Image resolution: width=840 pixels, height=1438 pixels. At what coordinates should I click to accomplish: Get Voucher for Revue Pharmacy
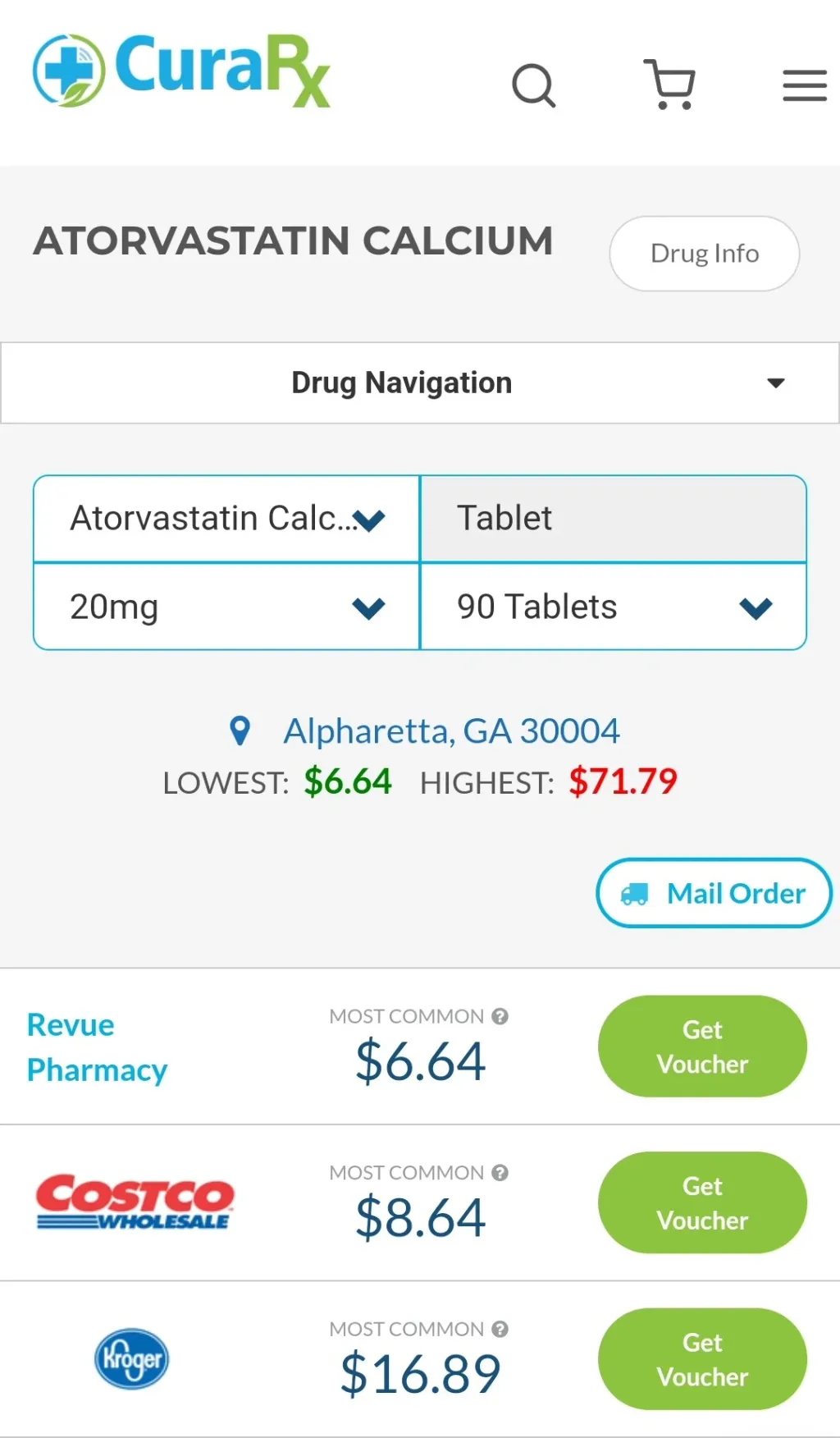702,1046
